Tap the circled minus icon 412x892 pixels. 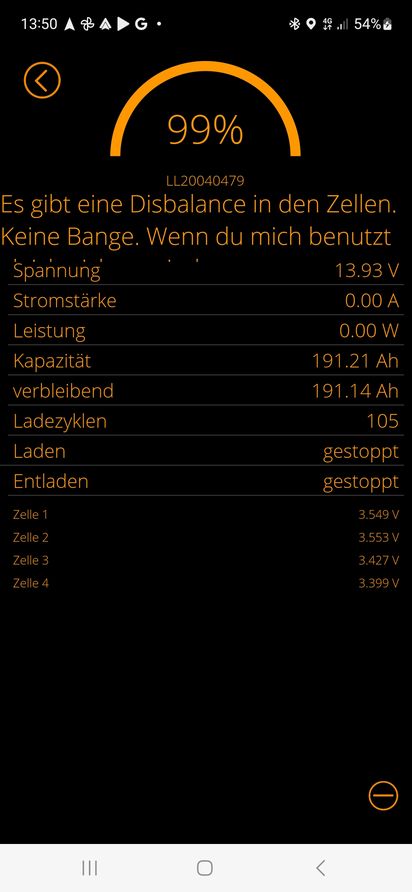[383, 795]
